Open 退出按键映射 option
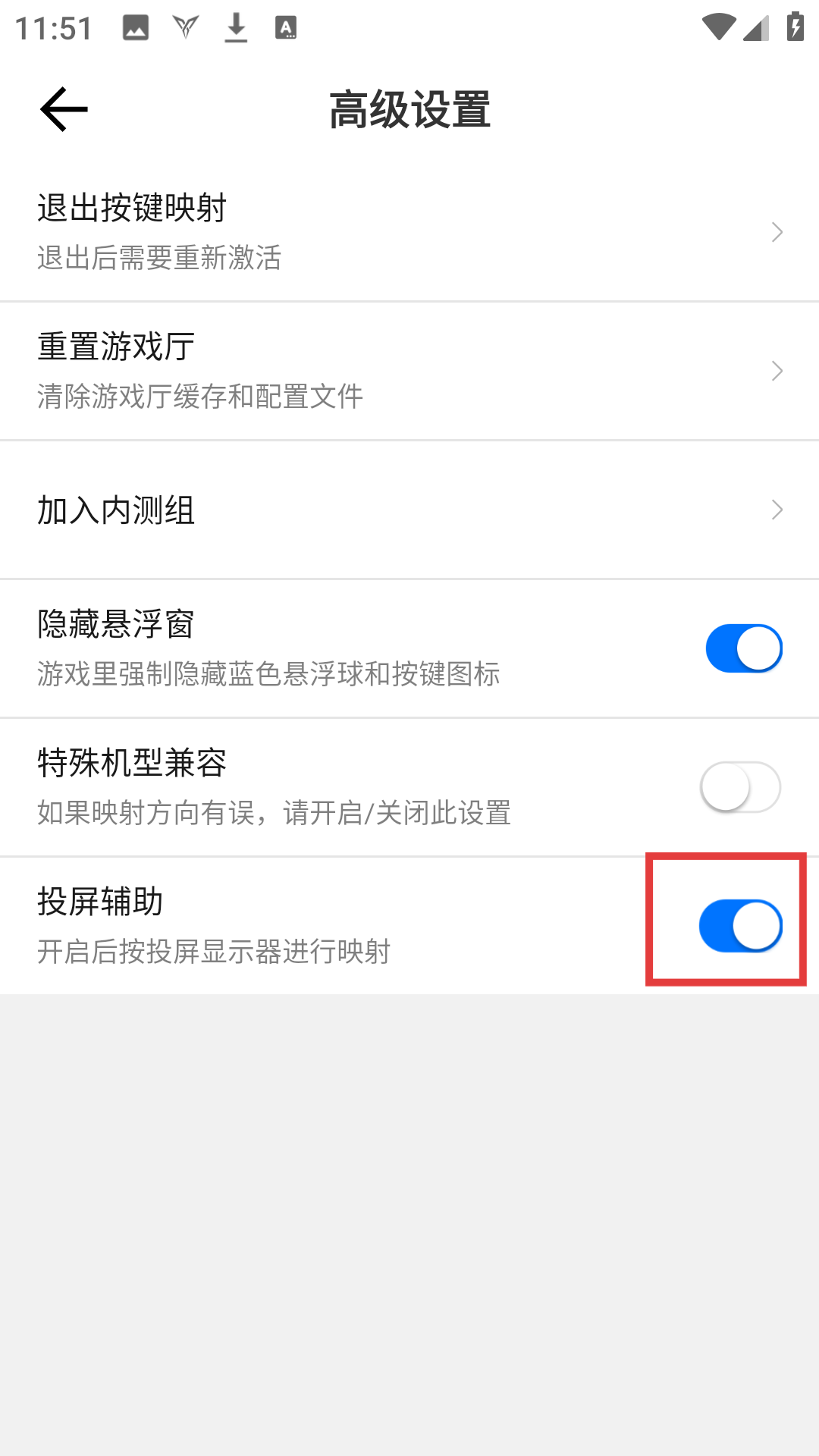 coord(409,231)
